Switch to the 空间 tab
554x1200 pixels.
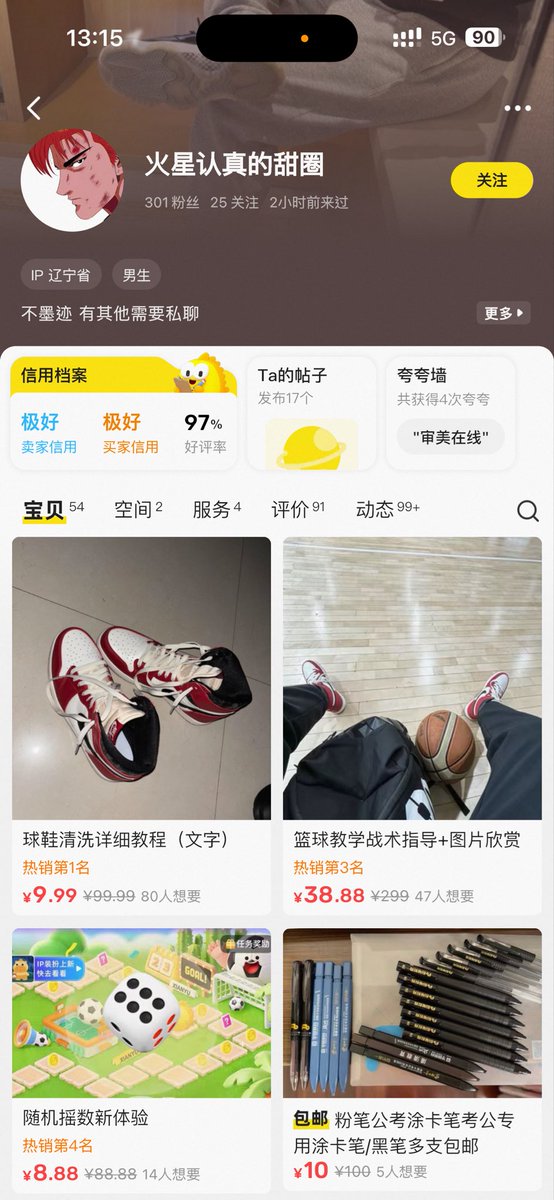(x=138, y=510)
